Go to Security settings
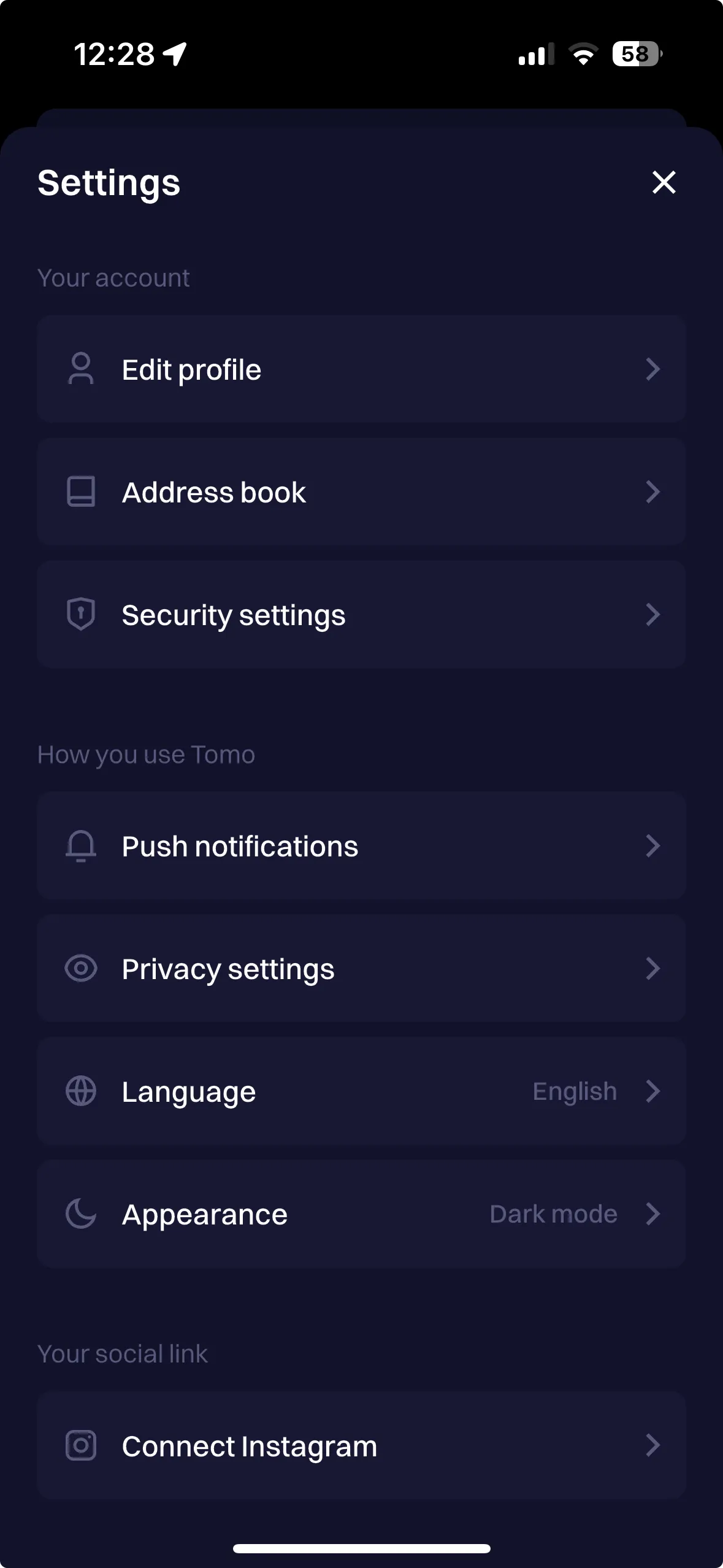The width and height of the screenshot is (723, 1568). point(361,615)
